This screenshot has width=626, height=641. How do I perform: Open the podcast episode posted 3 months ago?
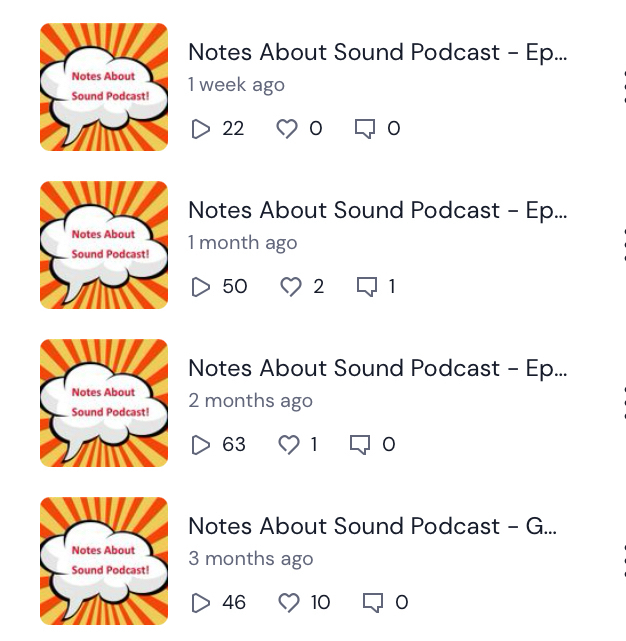click(372, 527)
